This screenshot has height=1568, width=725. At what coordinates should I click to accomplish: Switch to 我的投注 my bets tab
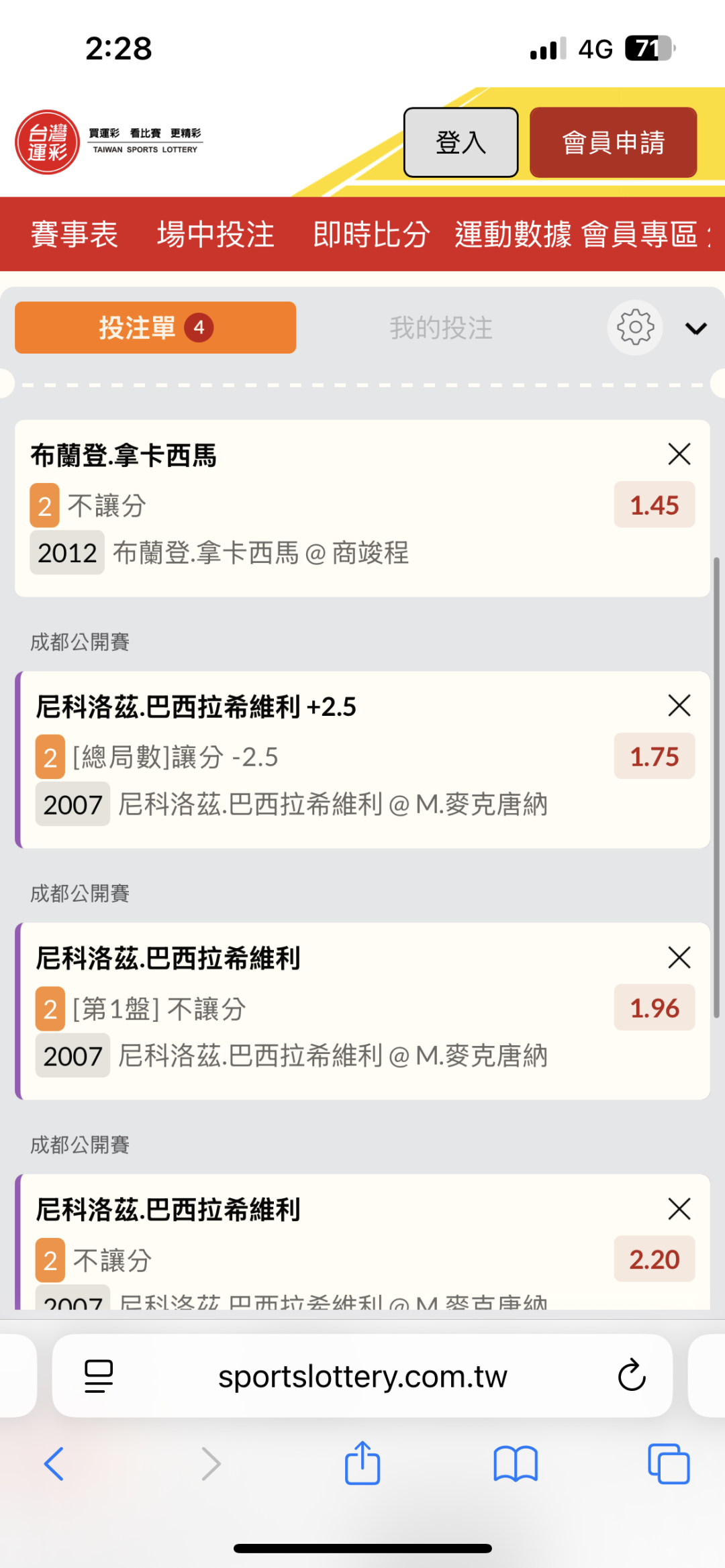[441, 328]
